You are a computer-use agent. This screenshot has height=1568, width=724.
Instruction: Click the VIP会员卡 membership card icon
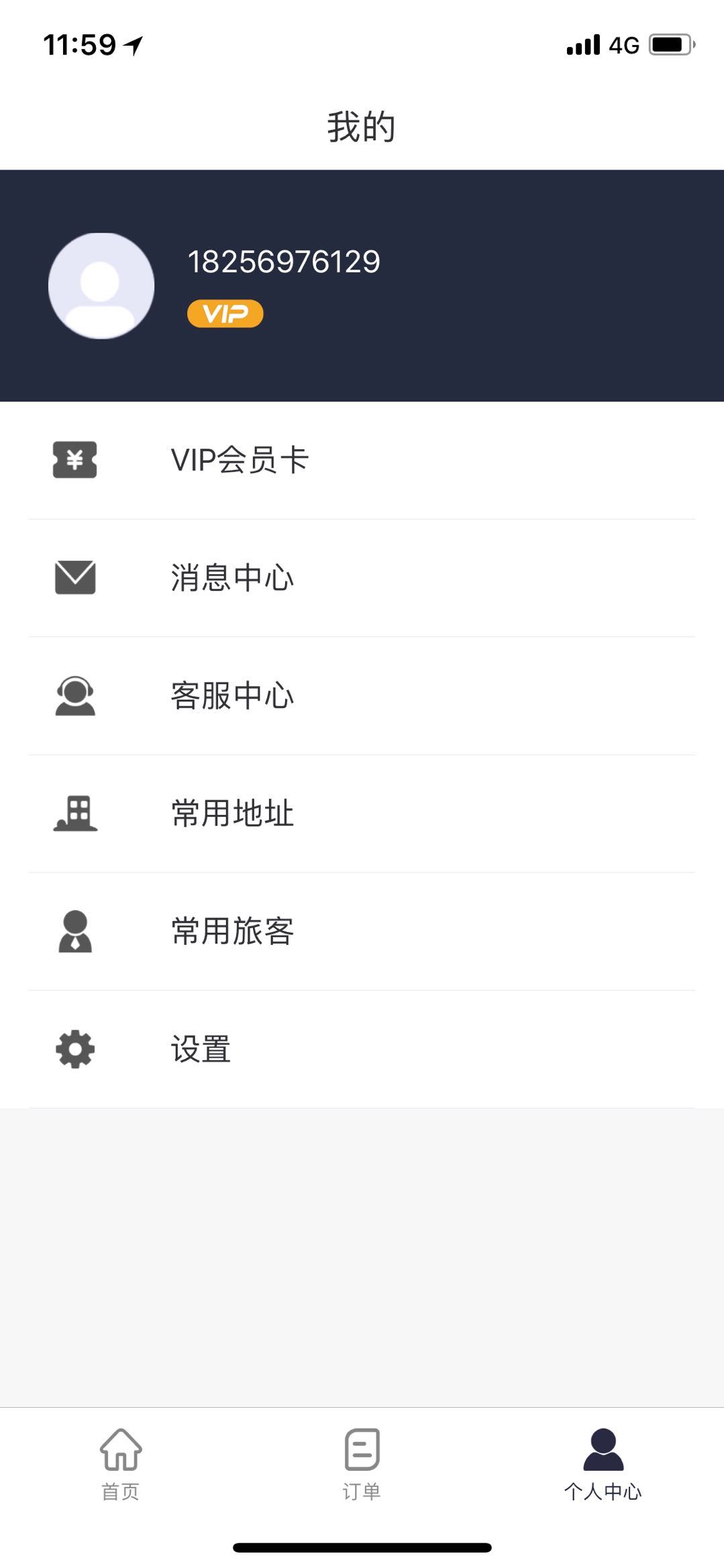[75, 459]
